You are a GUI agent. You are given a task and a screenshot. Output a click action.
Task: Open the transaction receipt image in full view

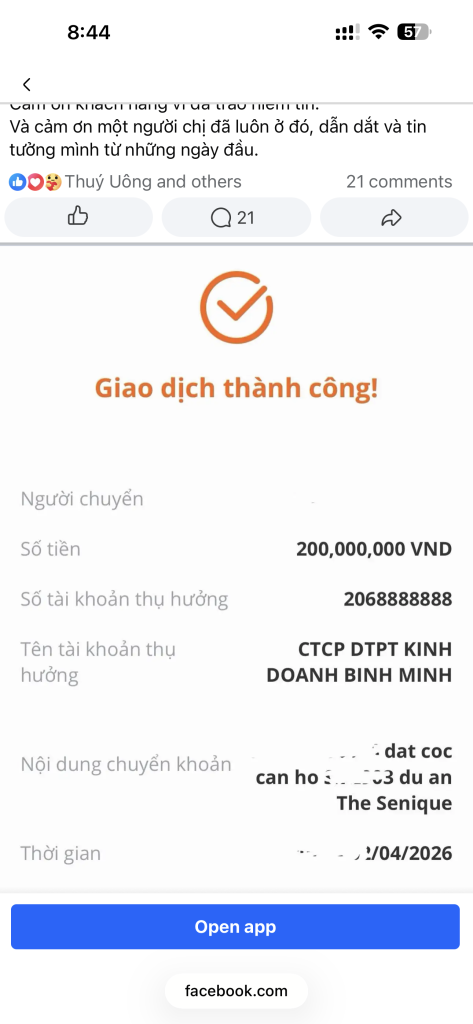click(236, 568)
